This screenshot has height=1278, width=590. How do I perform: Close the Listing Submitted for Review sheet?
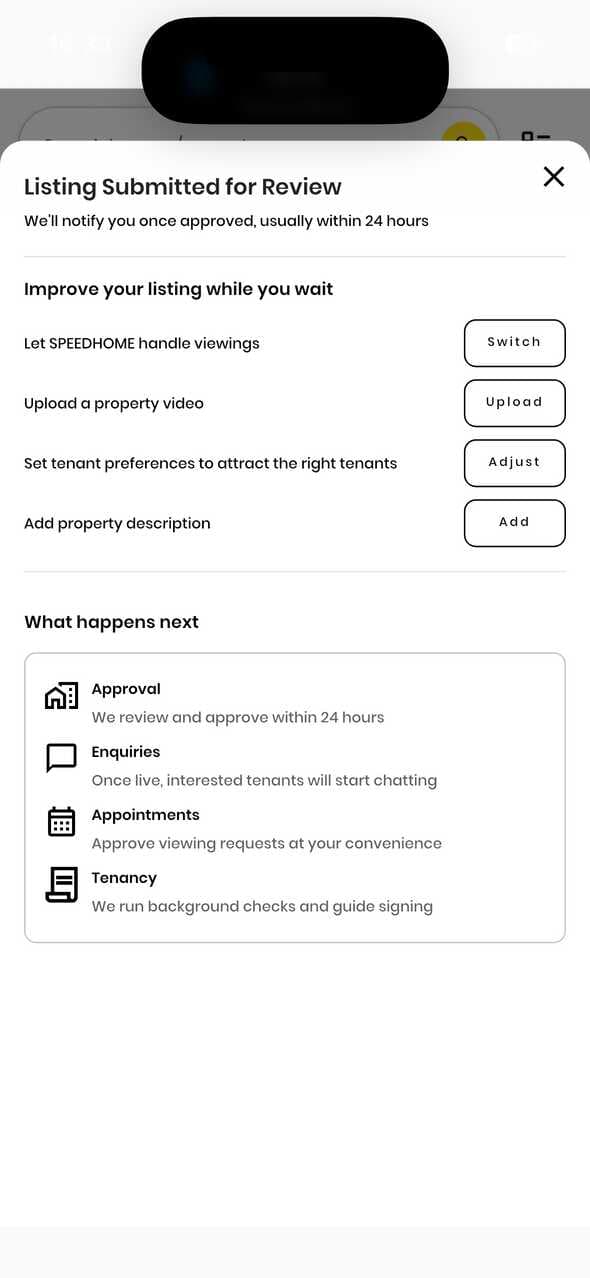point(553,177)
